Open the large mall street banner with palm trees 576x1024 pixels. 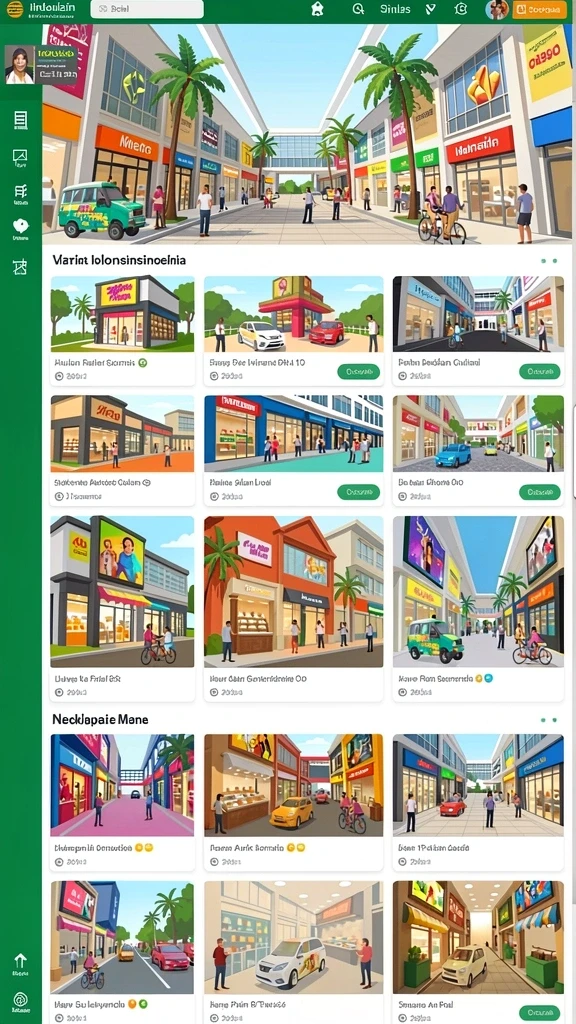(x=307, y=134)
